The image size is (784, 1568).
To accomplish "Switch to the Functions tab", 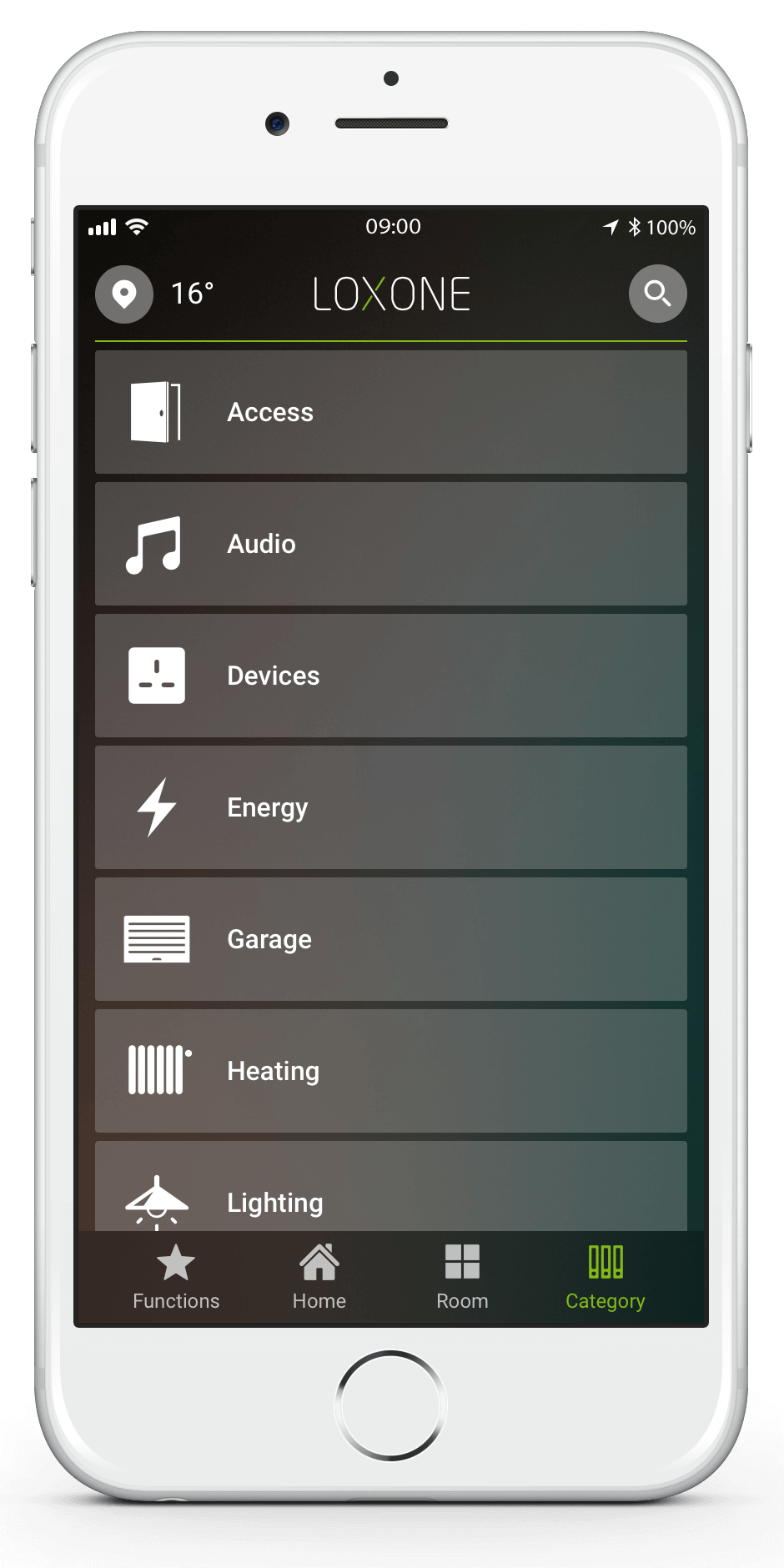I will pos(176,1278).
